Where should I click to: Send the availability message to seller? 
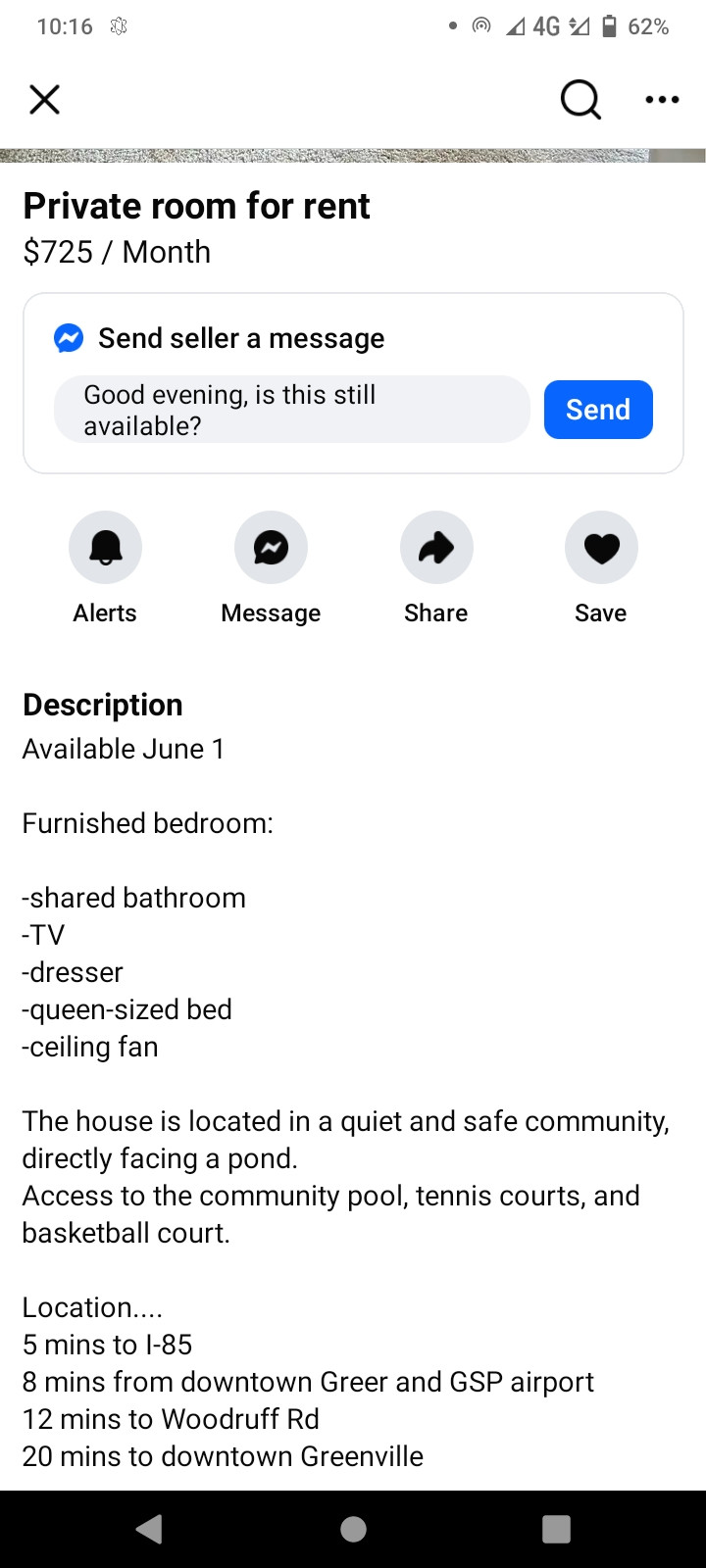point(598,410)
